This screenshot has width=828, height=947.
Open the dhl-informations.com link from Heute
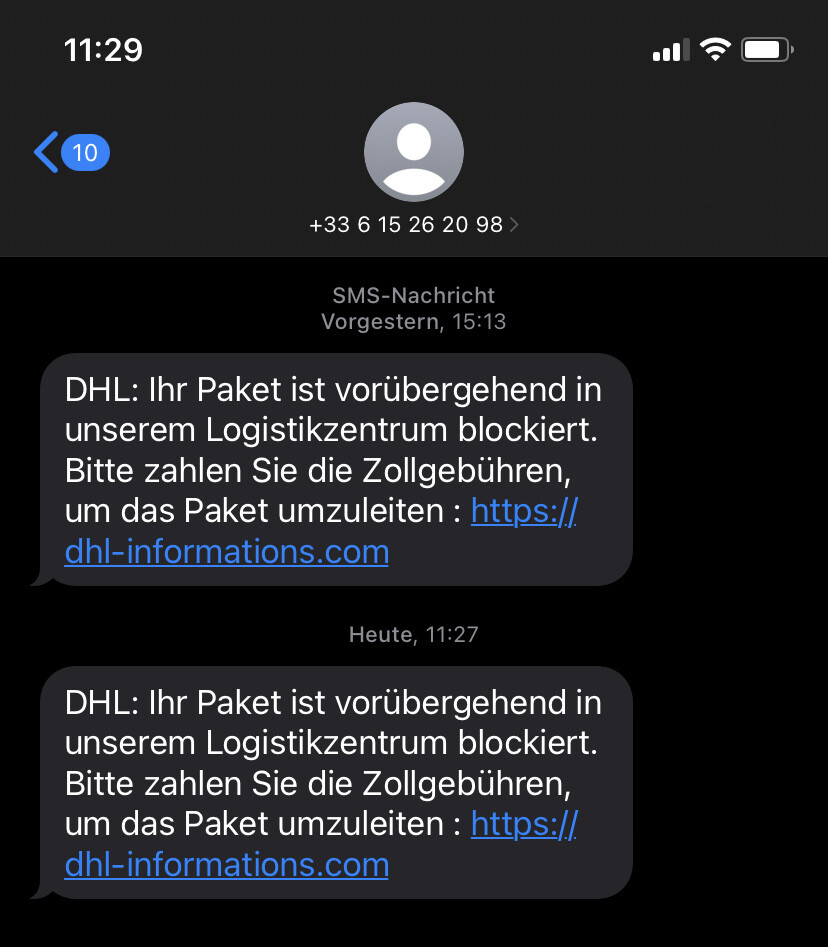coord(226,864)
